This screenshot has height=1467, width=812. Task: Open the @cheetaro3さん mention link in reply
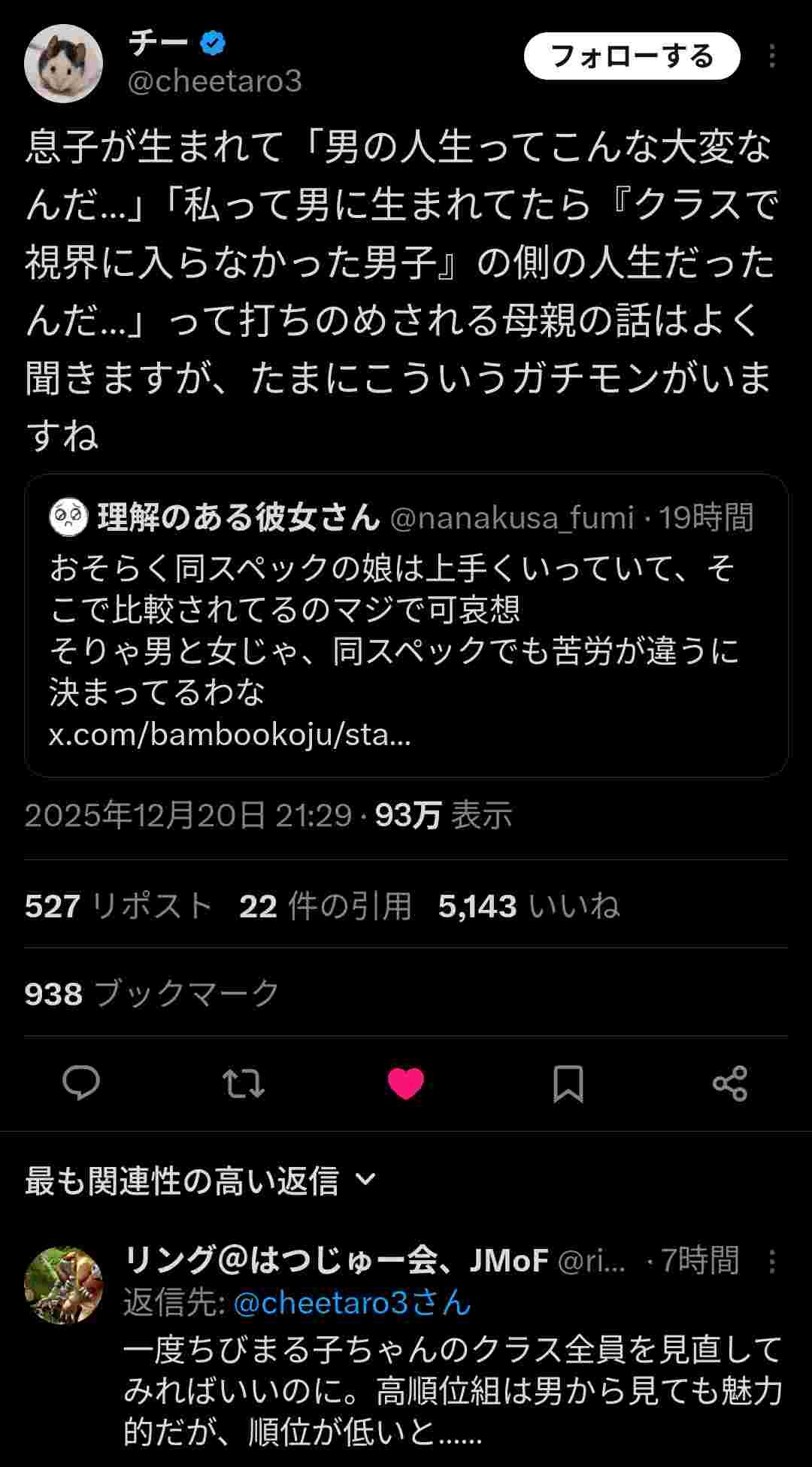[352, 1303]
